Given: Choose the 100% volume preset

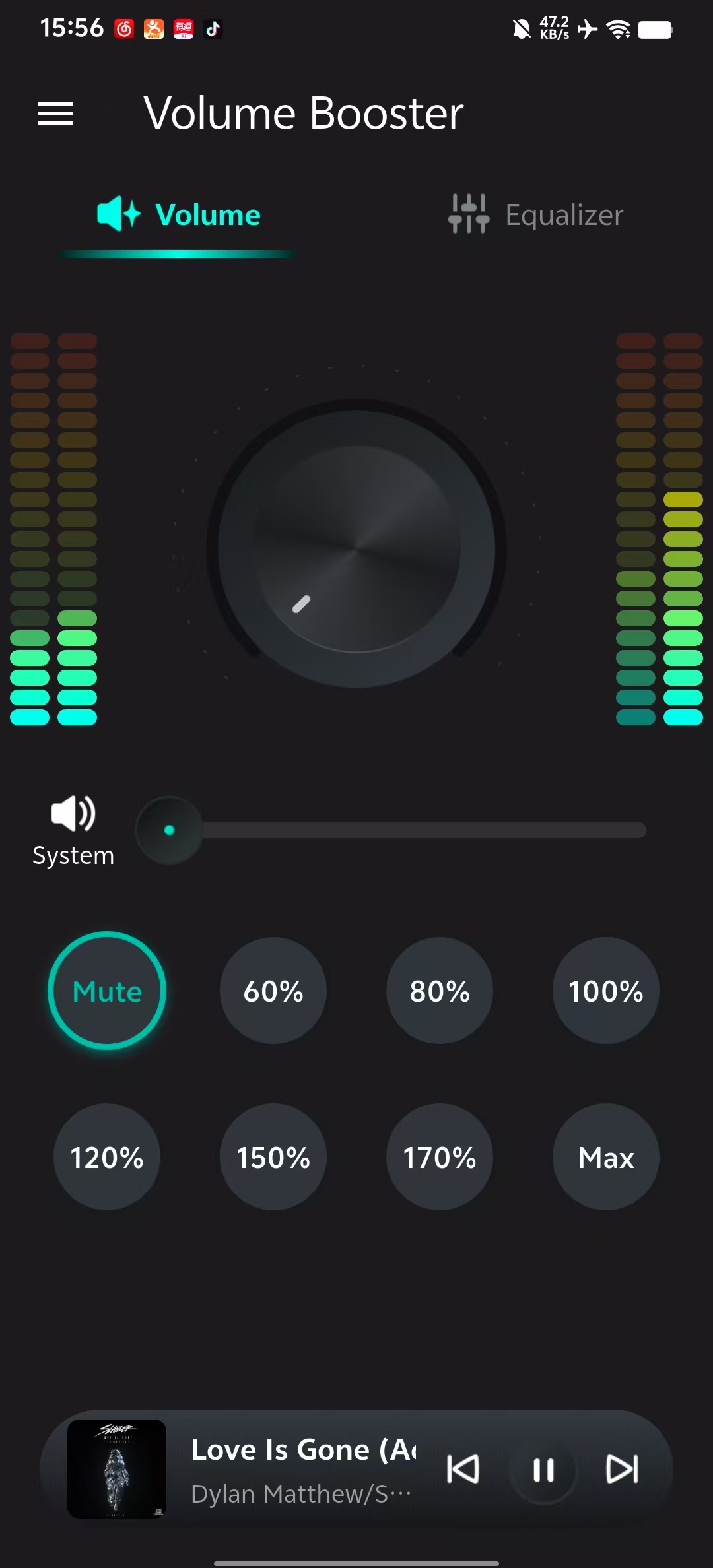Looking at the screenshot, I should tap(605, 991).
